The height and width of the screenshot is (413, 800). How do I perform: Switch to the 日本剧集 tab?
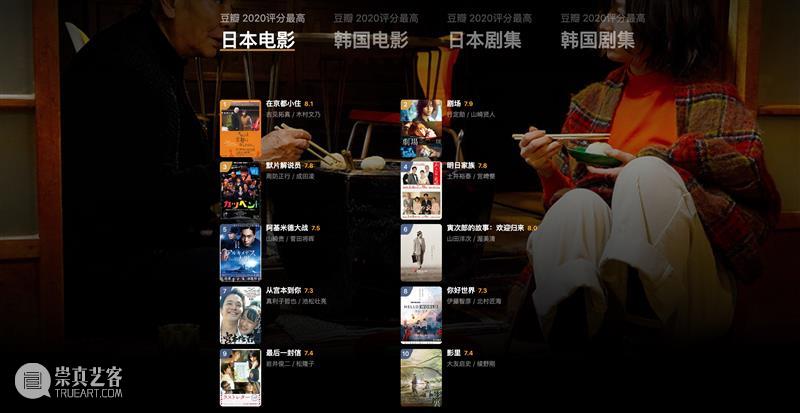point(484,41)
